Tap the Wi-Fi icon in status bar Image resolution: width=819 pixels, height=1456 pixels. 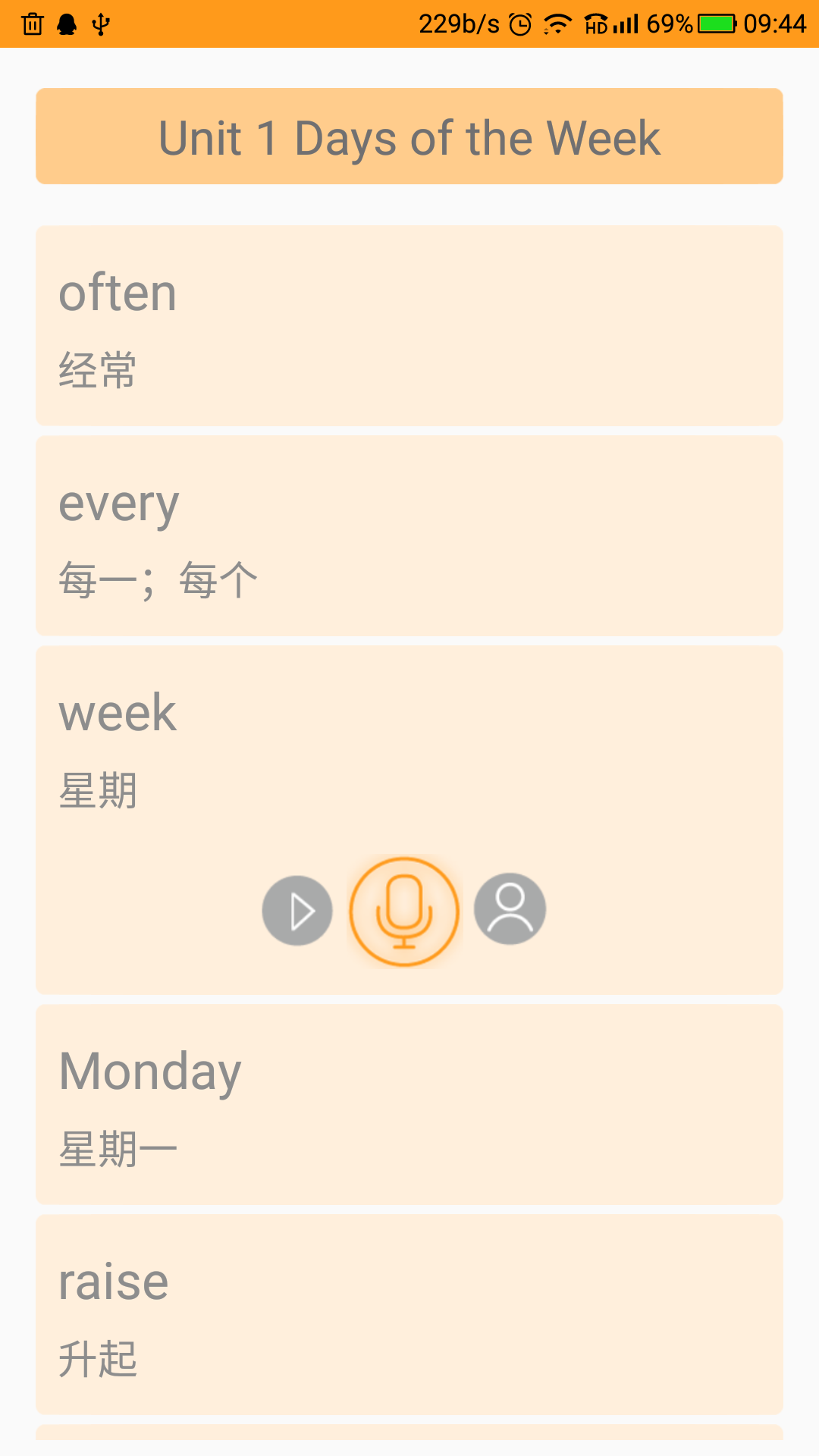tap(559, 24)
